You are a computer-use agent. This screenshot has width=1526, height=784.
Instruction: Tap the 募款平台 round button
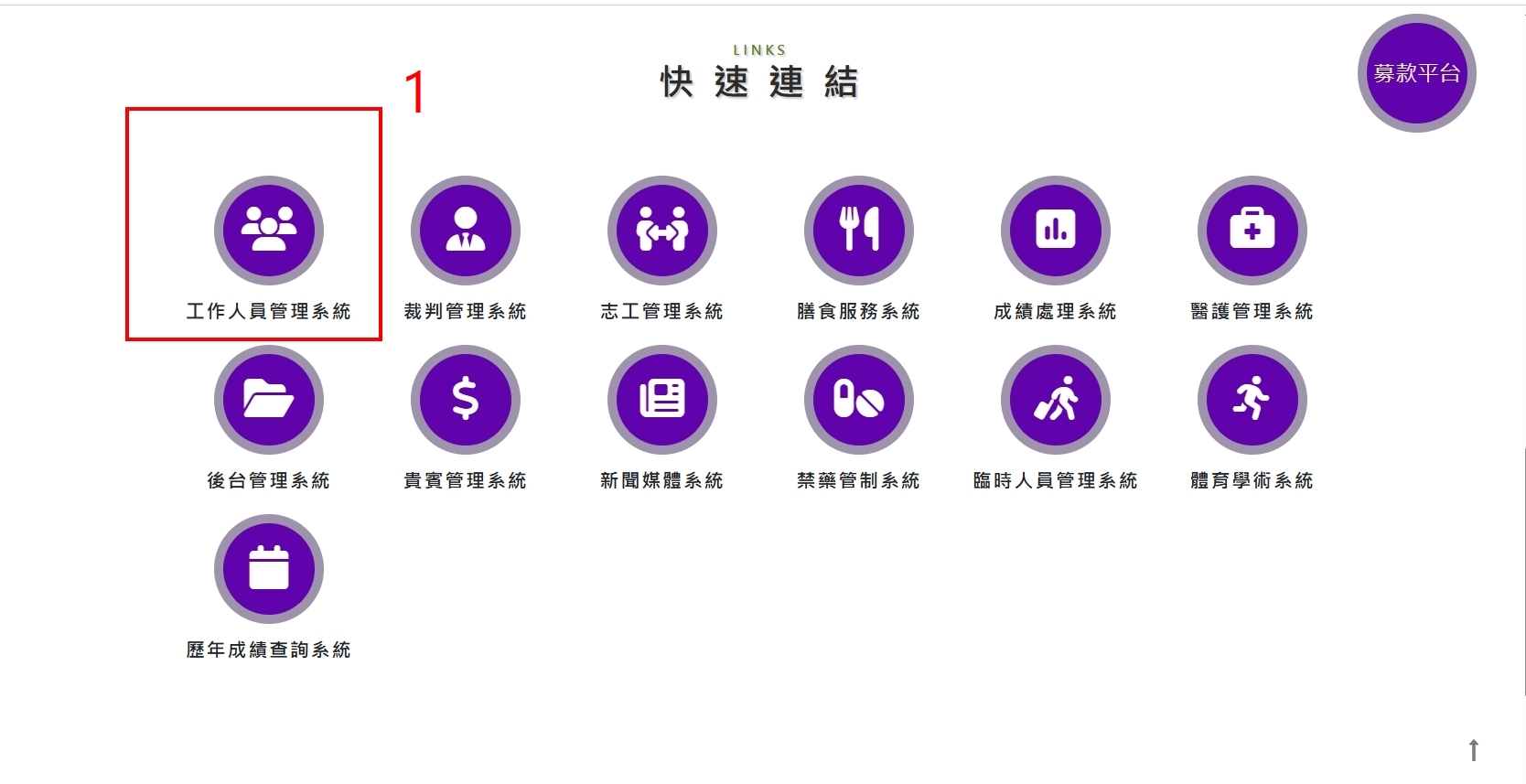pyautogui.click(x=1416, y=73)
